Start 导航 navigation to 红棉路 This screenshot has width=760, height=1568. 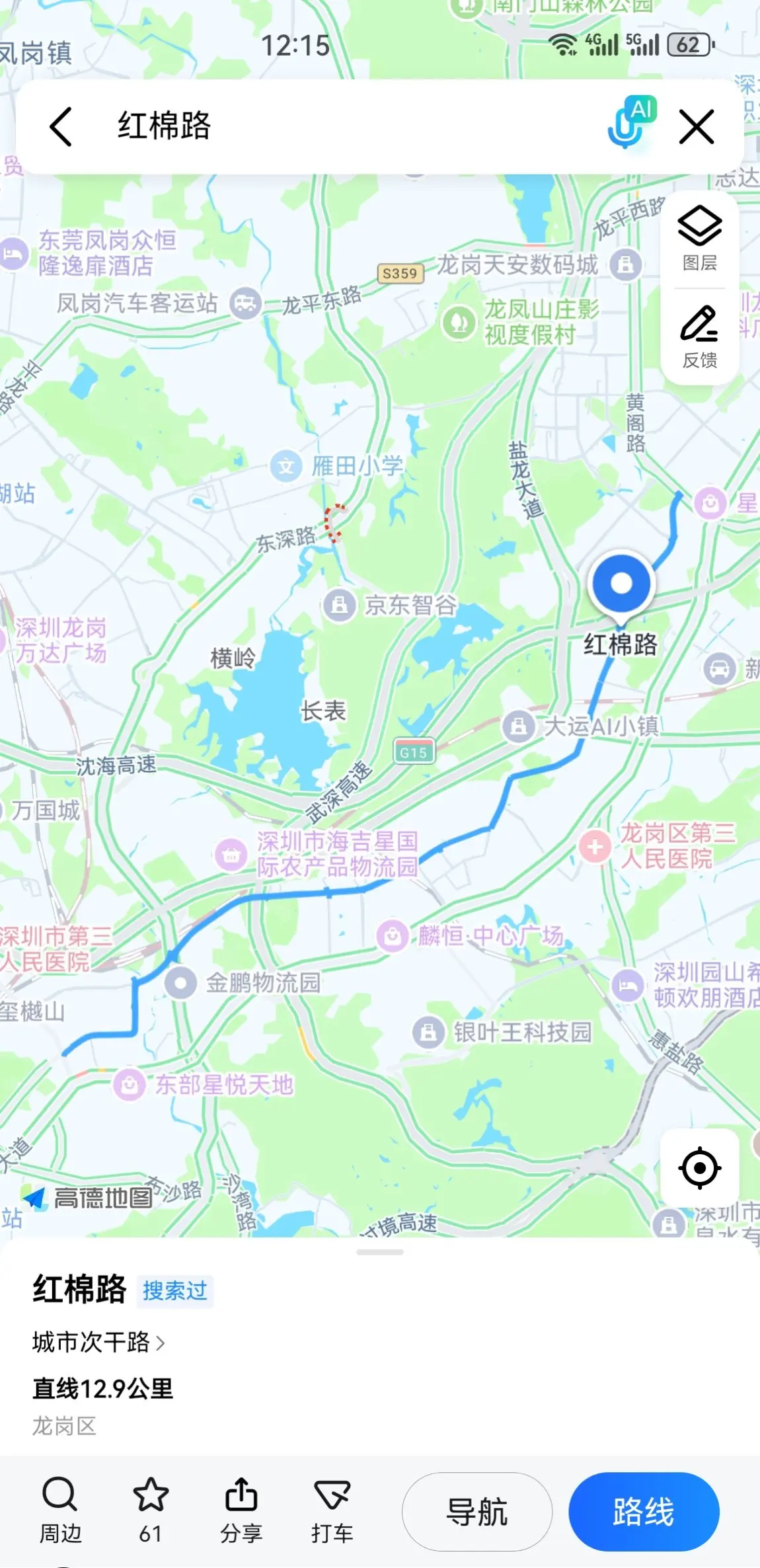tap(477, 1512)
